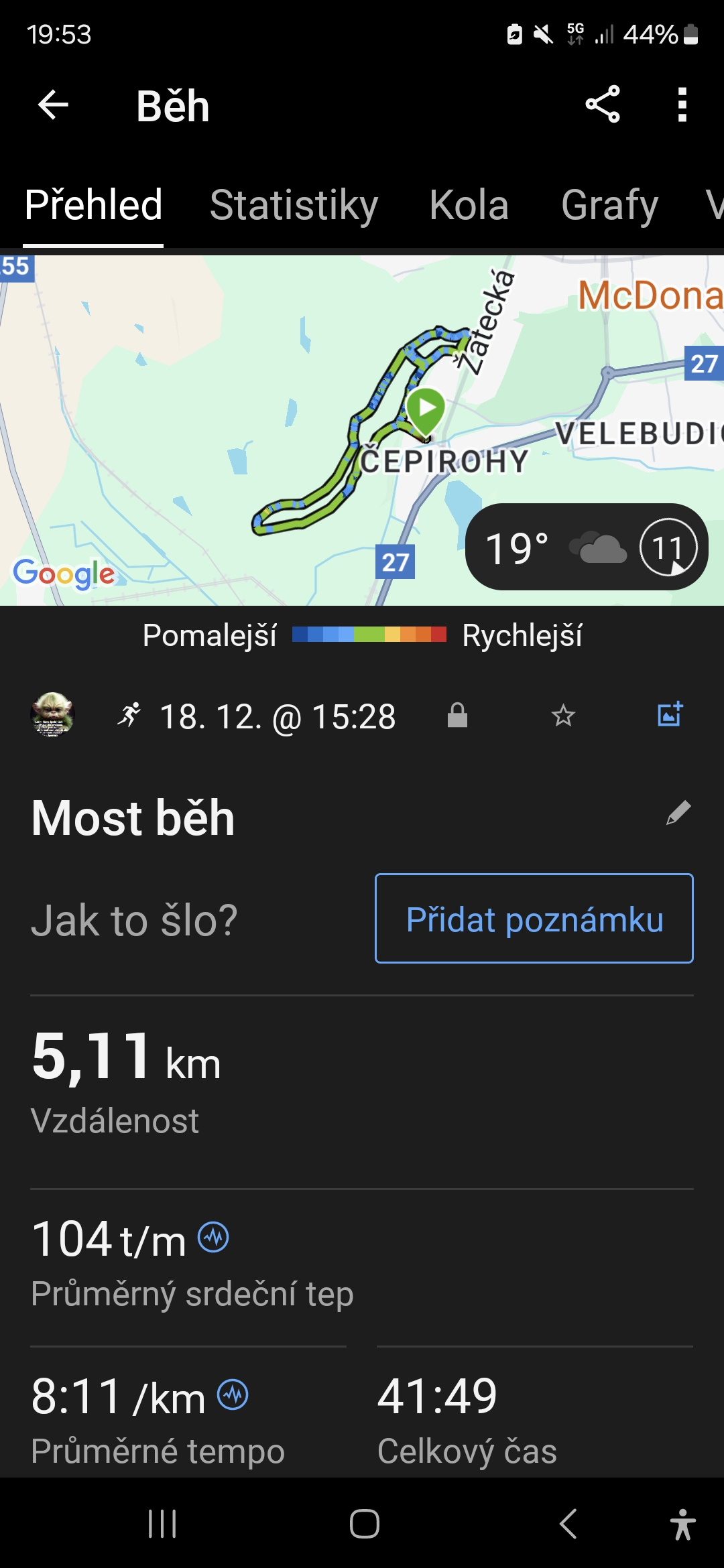Open the weather details showing 19°
724x1568 pixels.
pos(586,547)
